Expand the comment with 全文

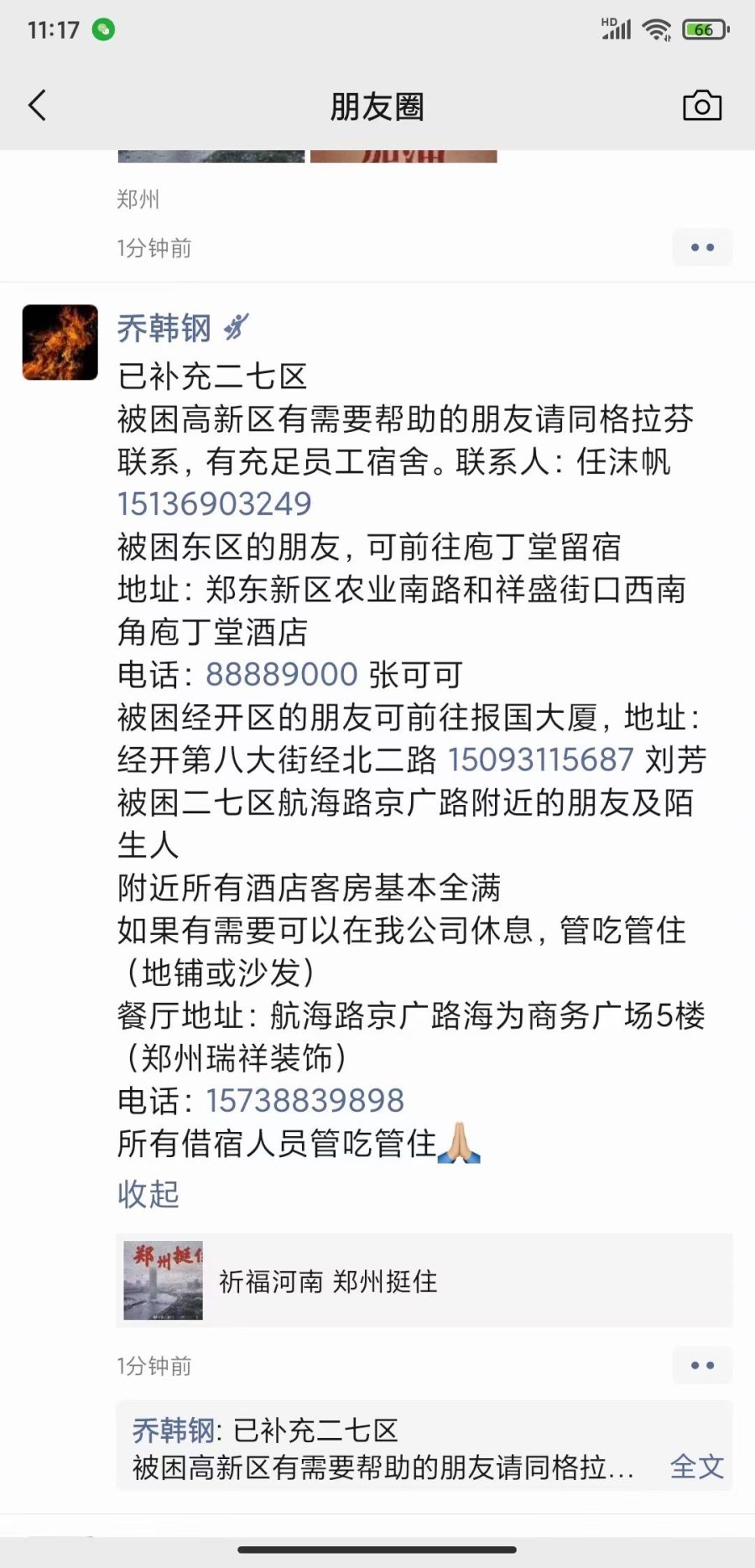pyautogui.click(x=696, y=1467)
